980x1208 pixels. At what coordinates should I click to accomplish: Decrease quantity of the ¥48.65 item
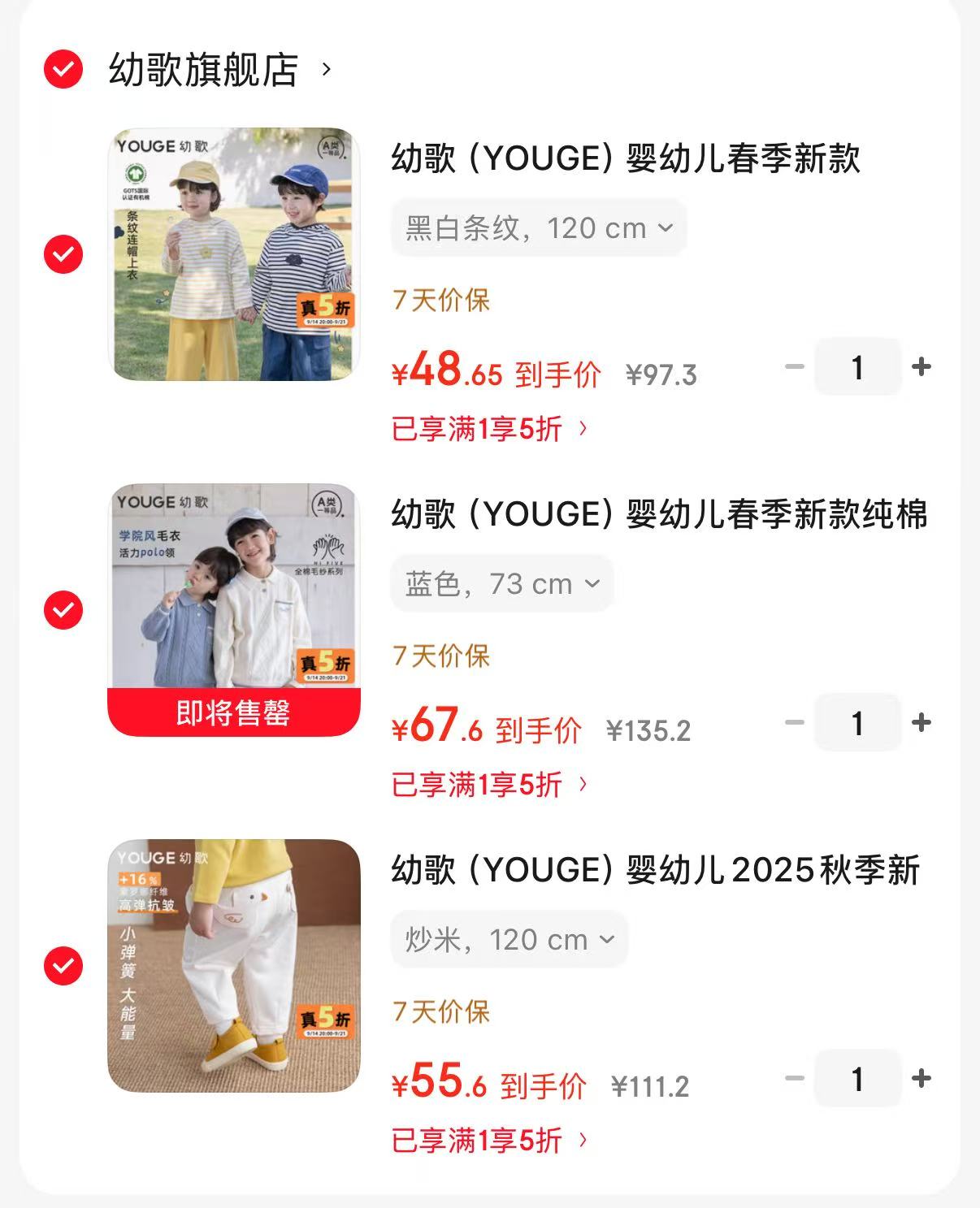795,367
